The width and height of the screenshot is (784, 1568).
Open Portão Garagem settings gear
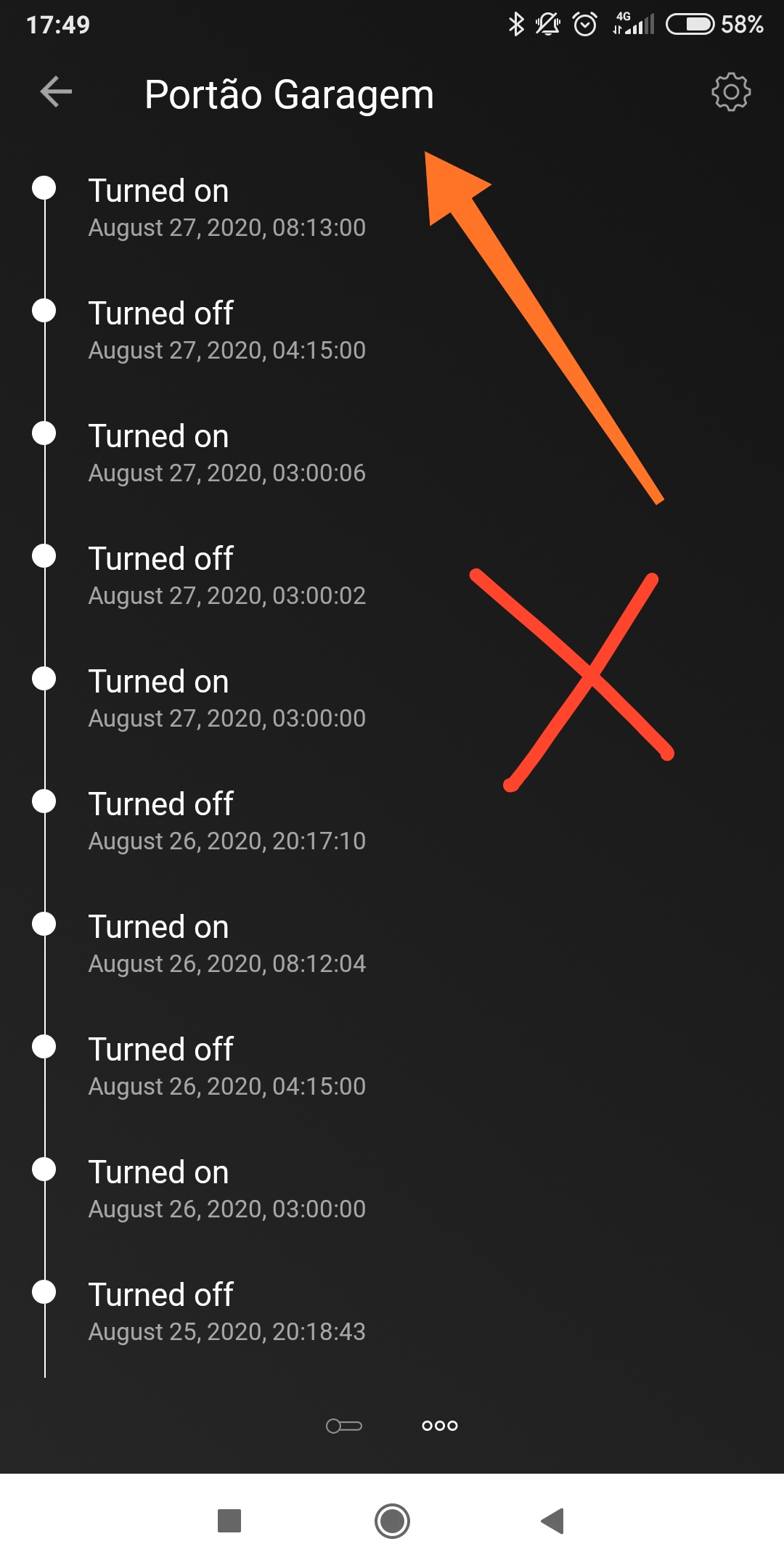pos(730,92)
